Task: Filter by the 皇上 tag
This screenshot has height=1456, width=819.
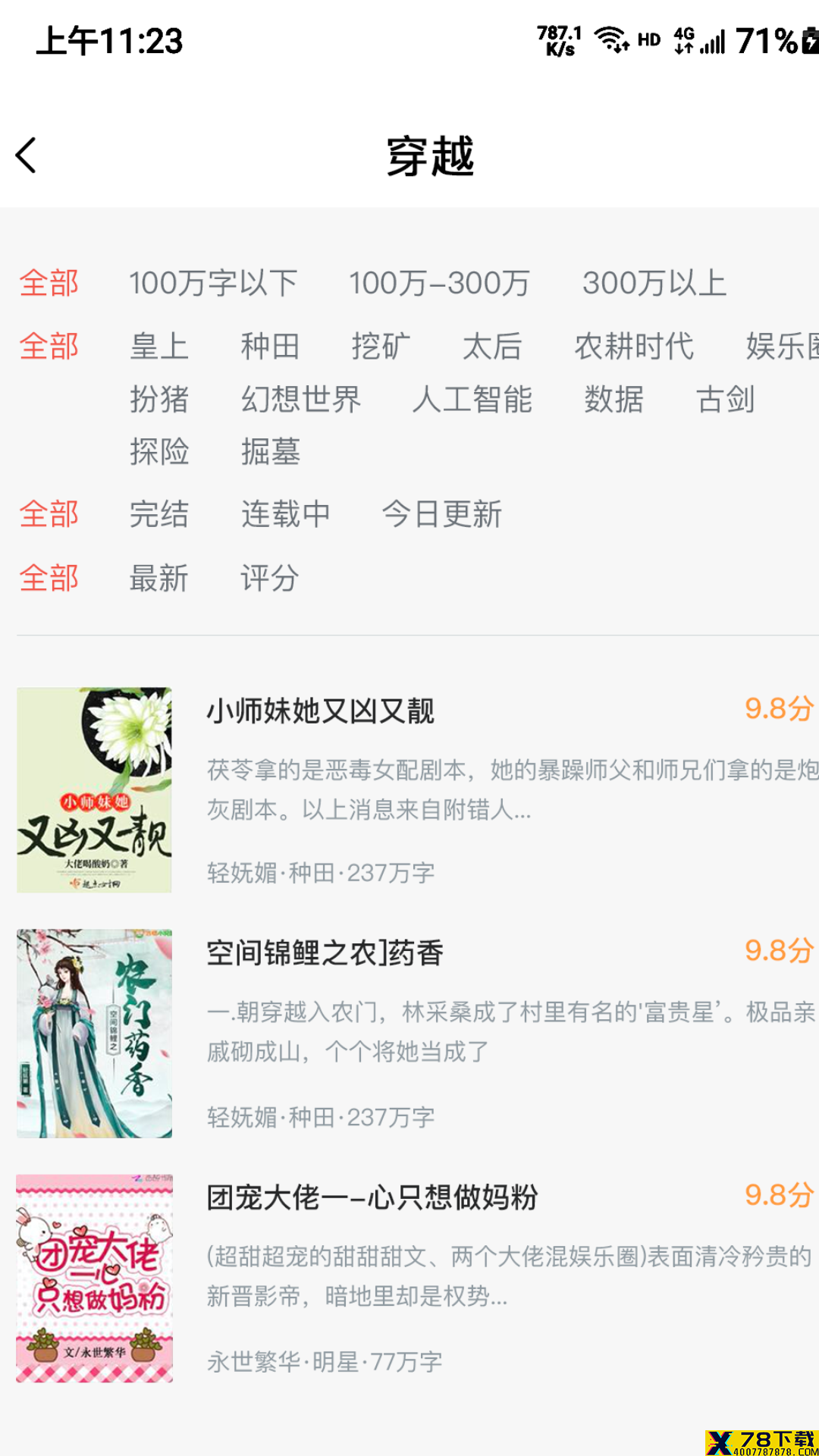Action: 159,347
